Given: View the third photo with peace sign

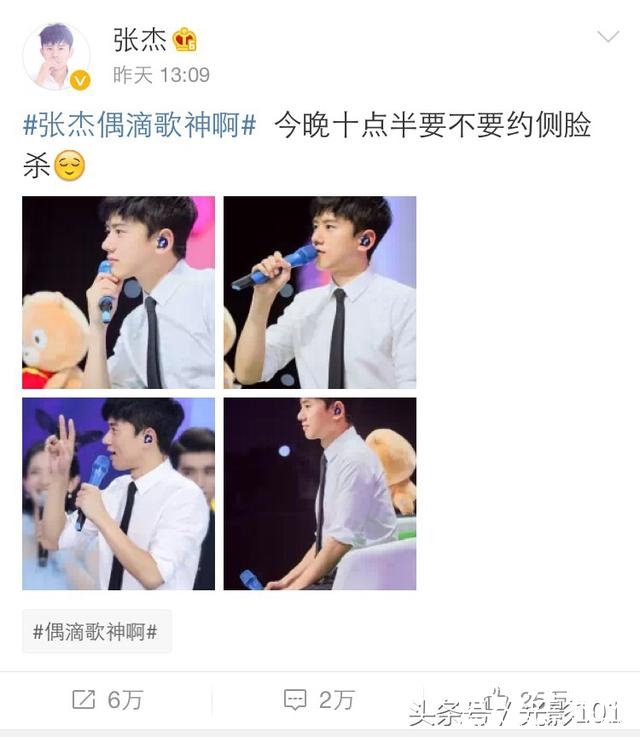Looking at the screenshot, I should point(118,493).
